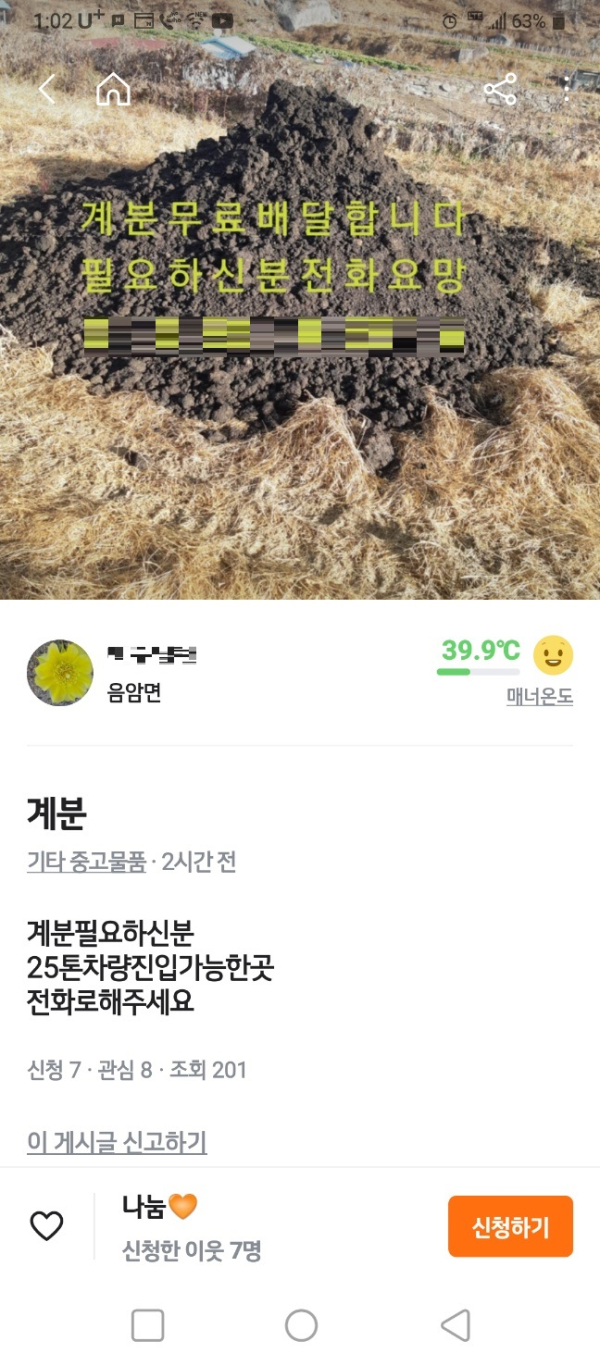The image size is (600, 1366).
Task: Report this post via 이 게시글 신고하기
Action: coord(117,1142)
